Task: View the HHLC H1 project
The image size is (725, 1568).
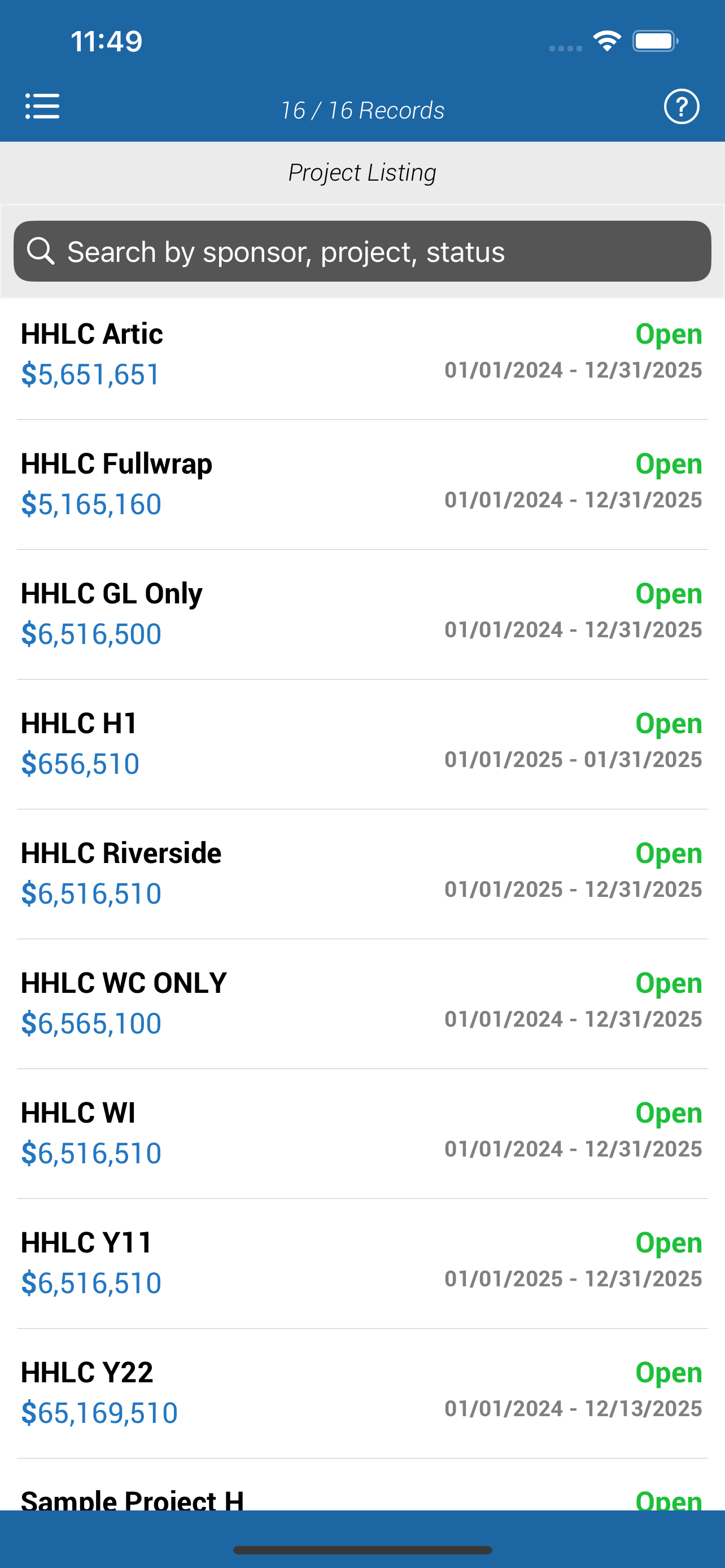Action: 362,744
